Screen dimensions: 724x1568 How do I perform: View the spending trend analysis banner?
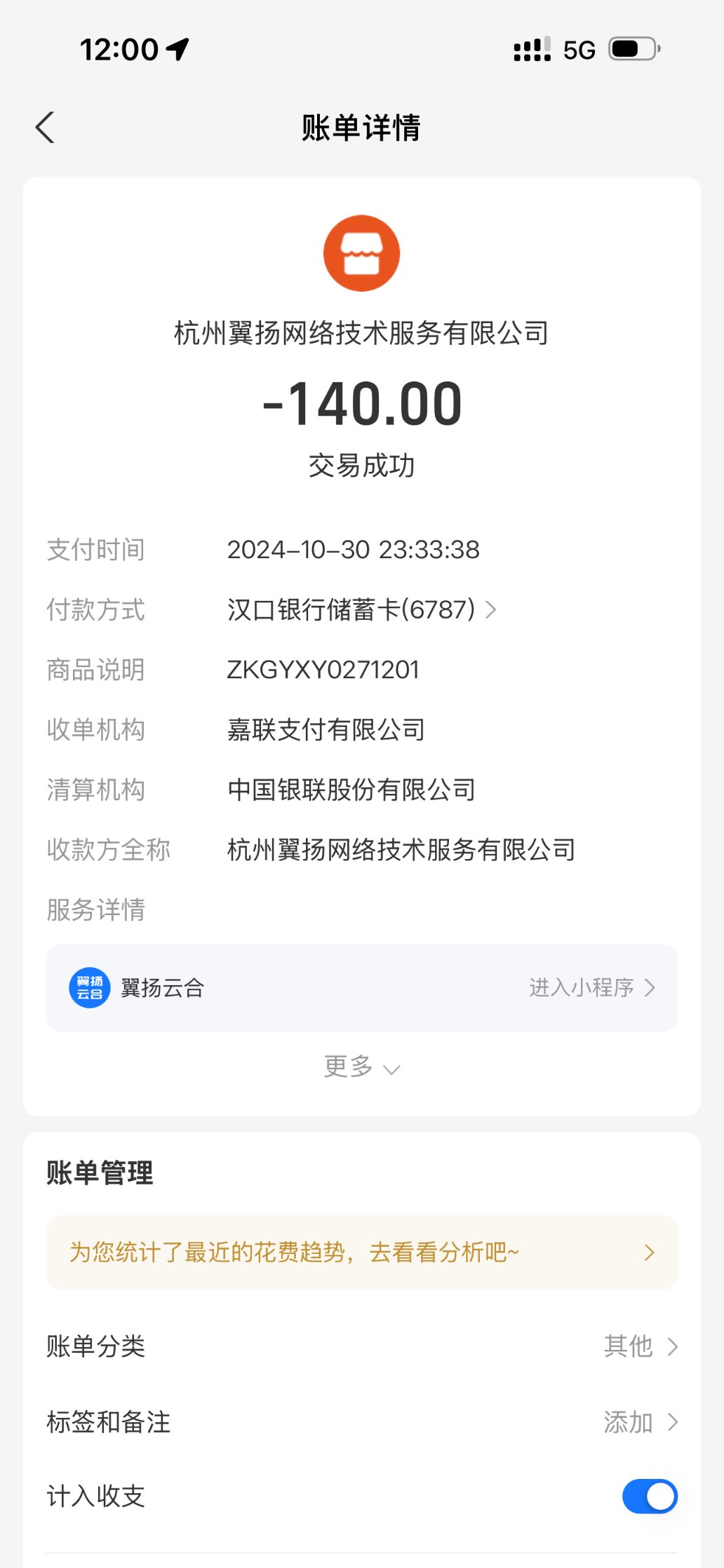point(361,1252)
